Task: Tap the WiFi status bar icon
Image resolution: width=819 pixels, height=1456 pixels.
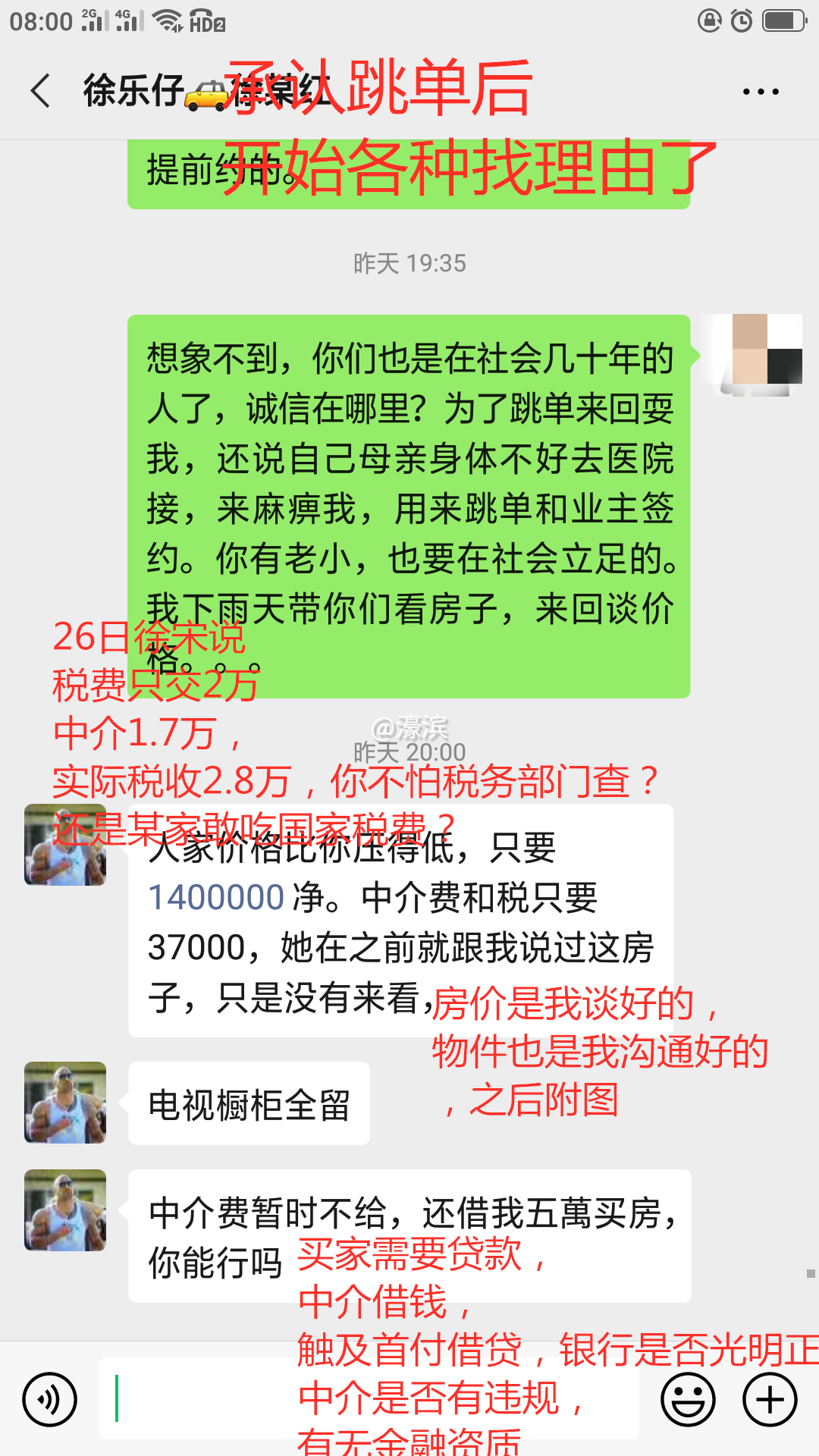Action: click(x=165, y=20)
